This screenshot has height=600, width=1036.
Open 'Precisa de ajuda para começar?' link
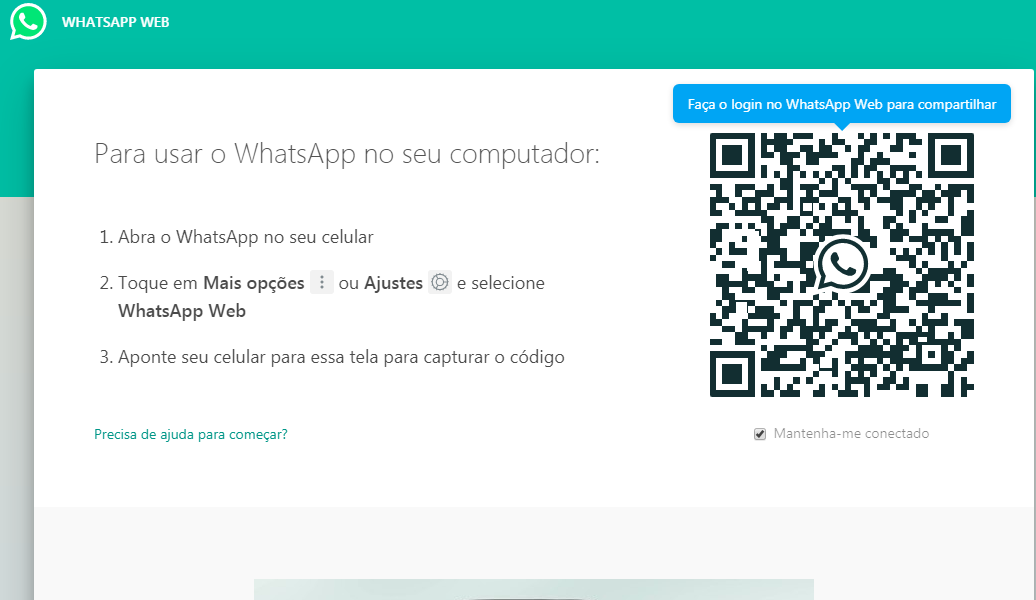191,434
